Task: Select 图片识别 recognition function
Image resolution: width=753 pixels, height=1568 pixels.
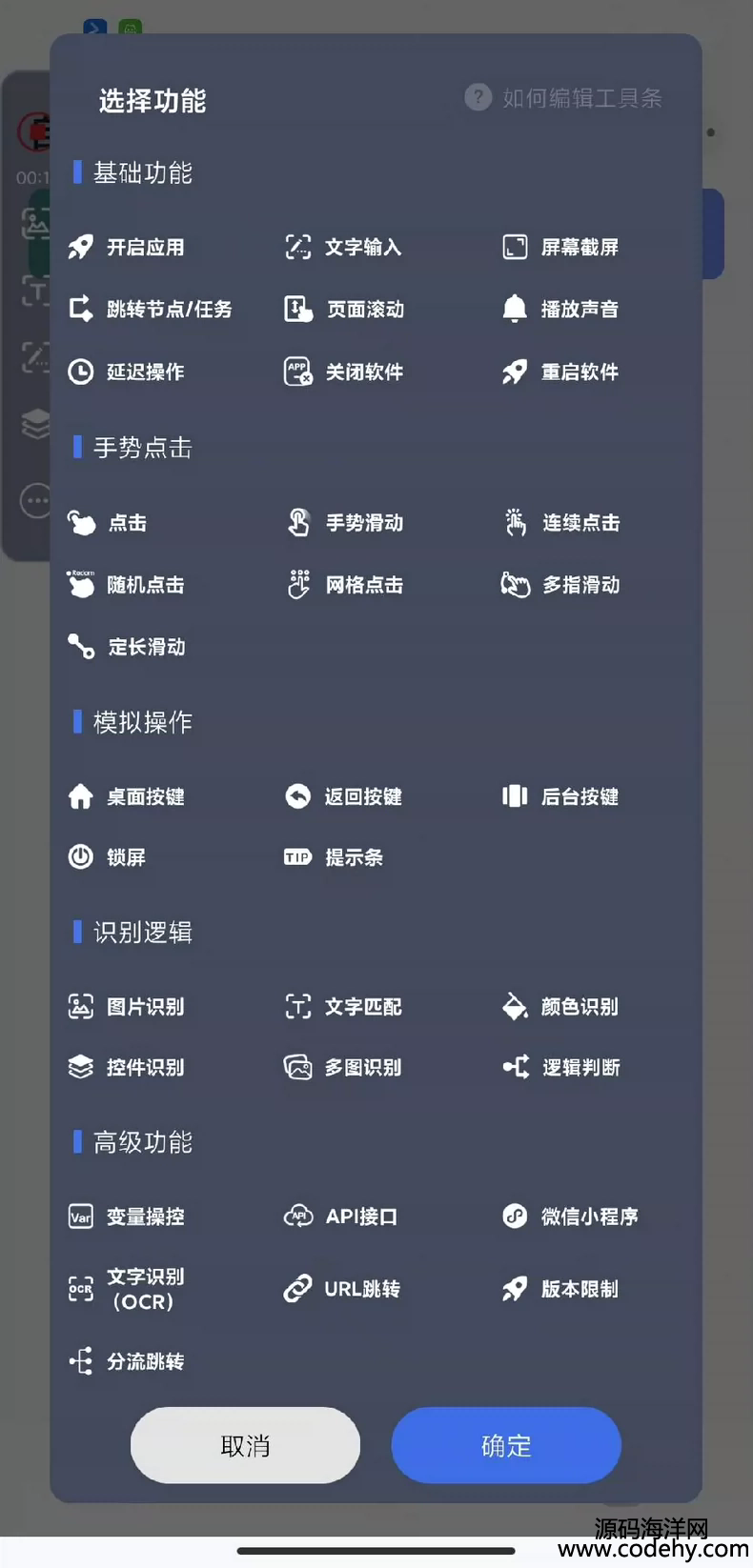Action: pos(127,1007)
